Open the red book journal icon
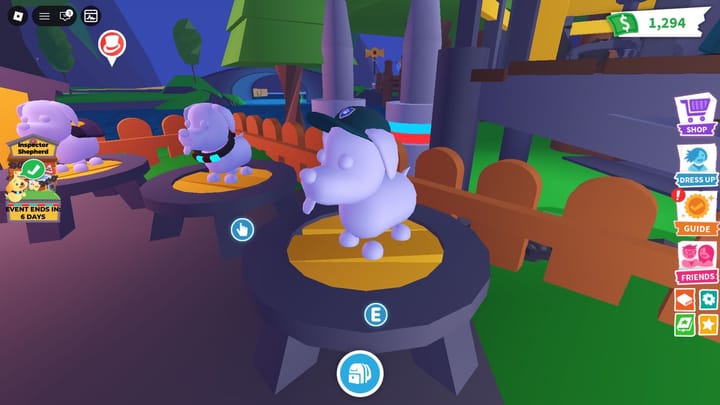The width and height of the screenshot is (720, 405). (685, 299)
